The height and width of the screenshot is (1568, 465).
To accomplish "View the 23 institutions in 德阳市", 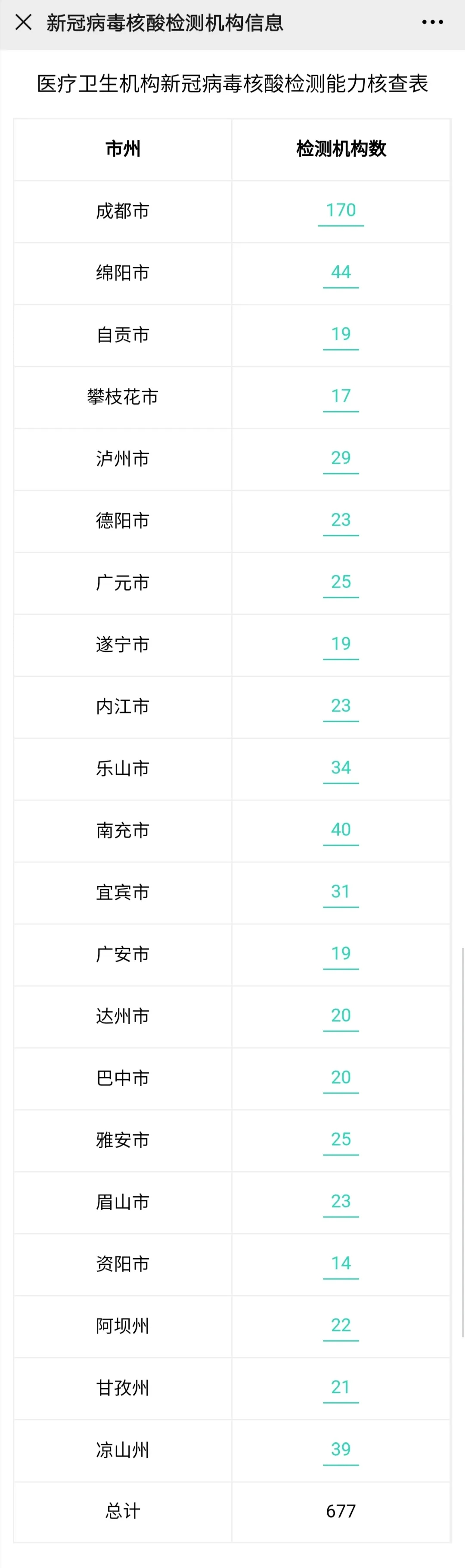I will point(341,521).
